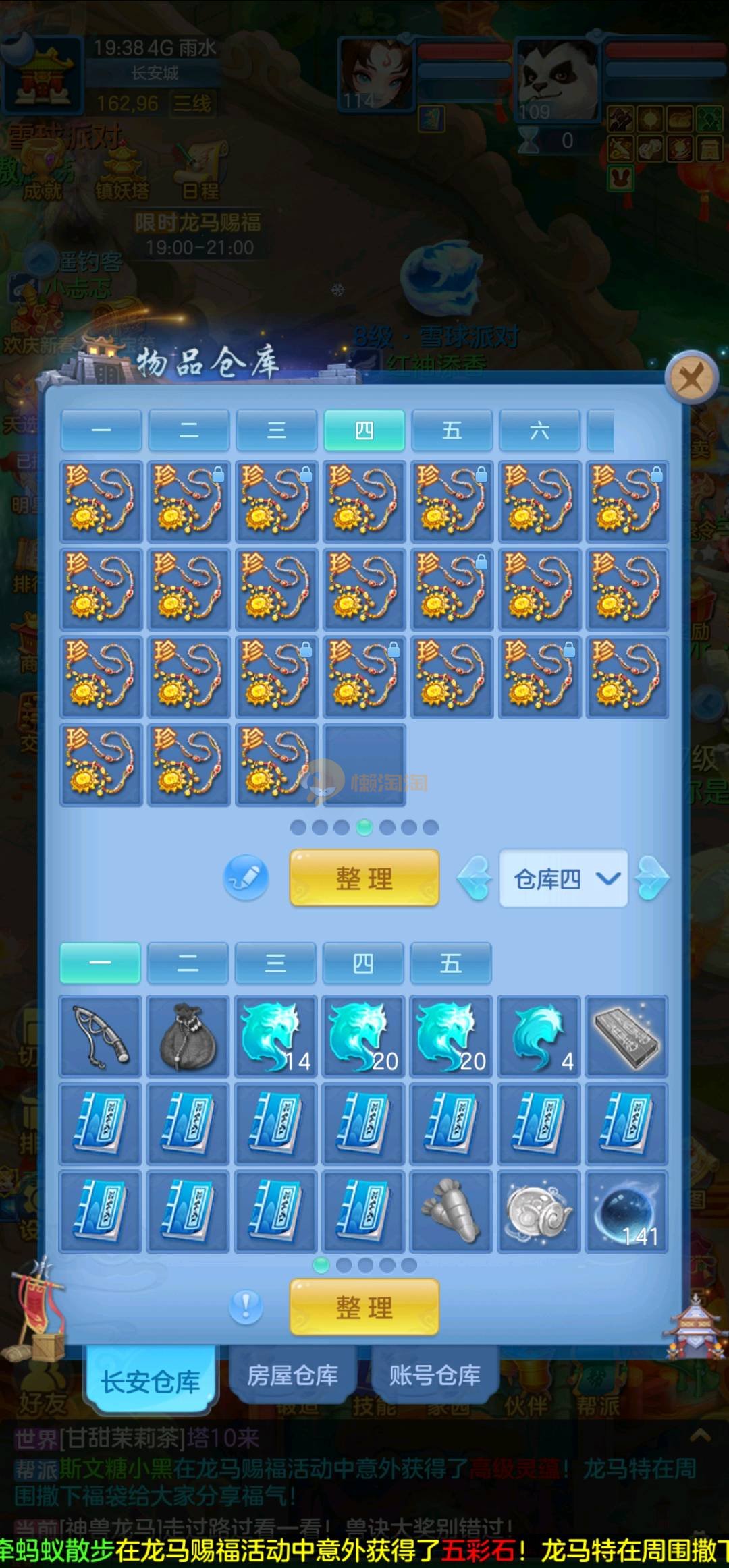The height and width of the screenshot is (1568, 729).
Task: Switch to bag page 二
Action: coord(188,963)
